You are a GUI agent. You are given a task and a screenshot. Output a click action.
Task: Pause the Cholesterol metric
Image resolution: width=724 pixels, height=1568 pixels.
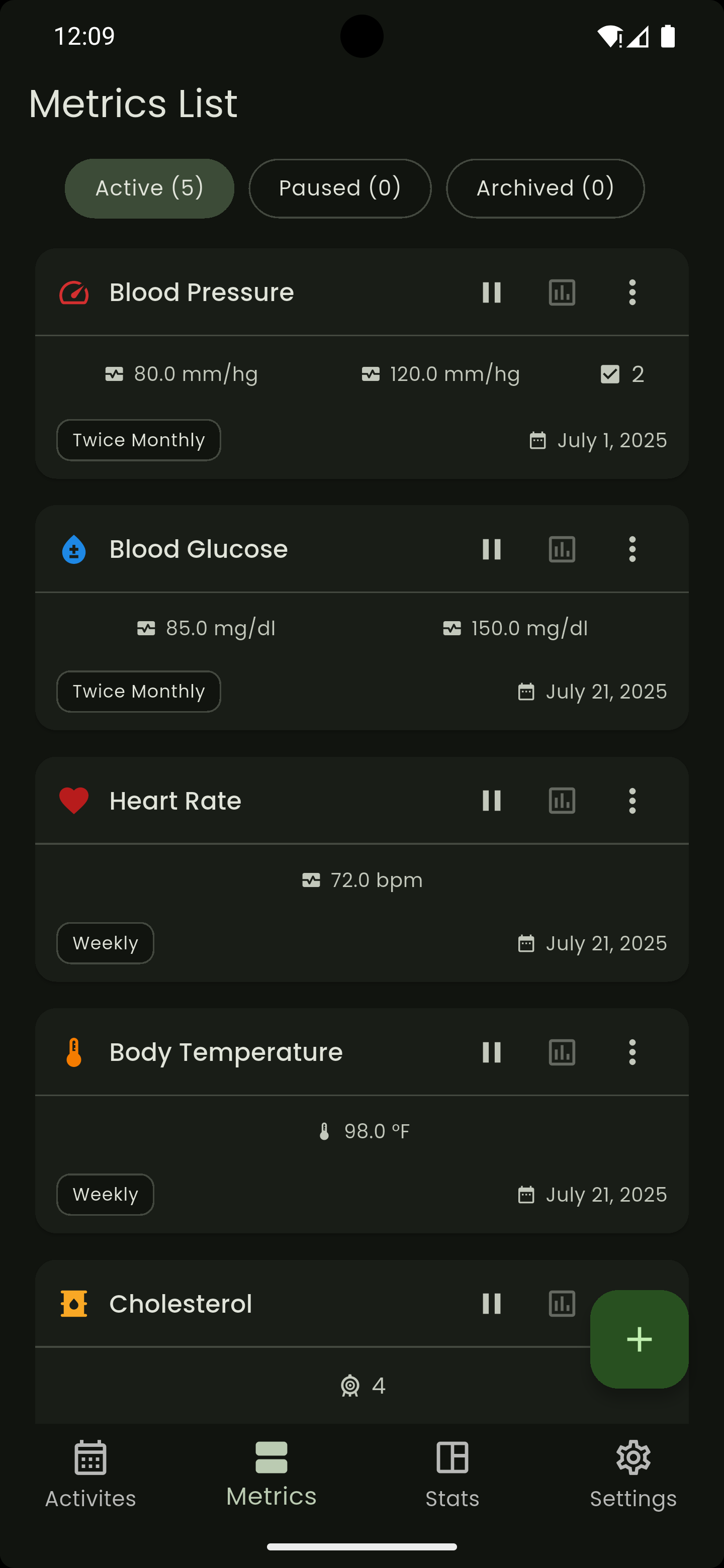(x=491, y=1304)
